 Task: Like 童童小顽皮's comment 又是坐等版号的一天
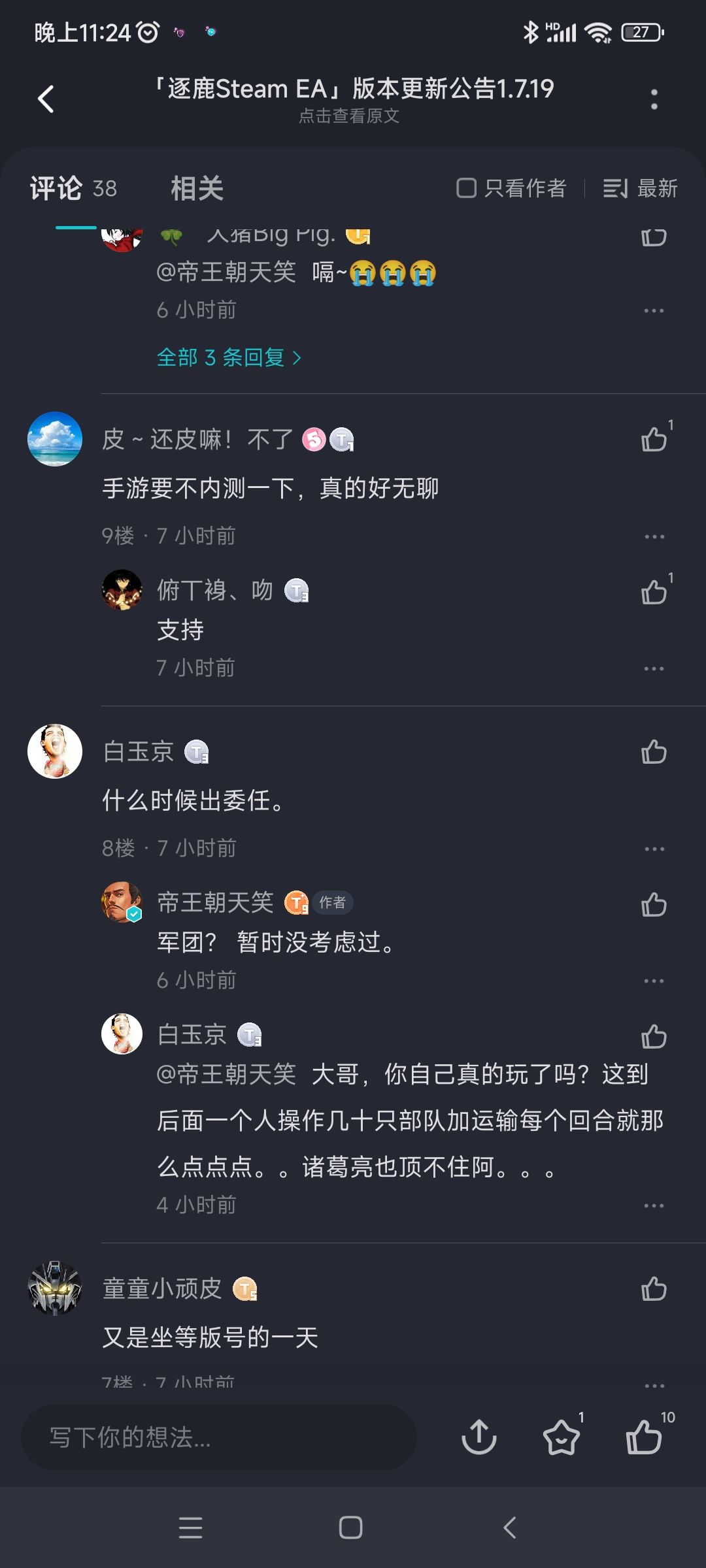654,1288
